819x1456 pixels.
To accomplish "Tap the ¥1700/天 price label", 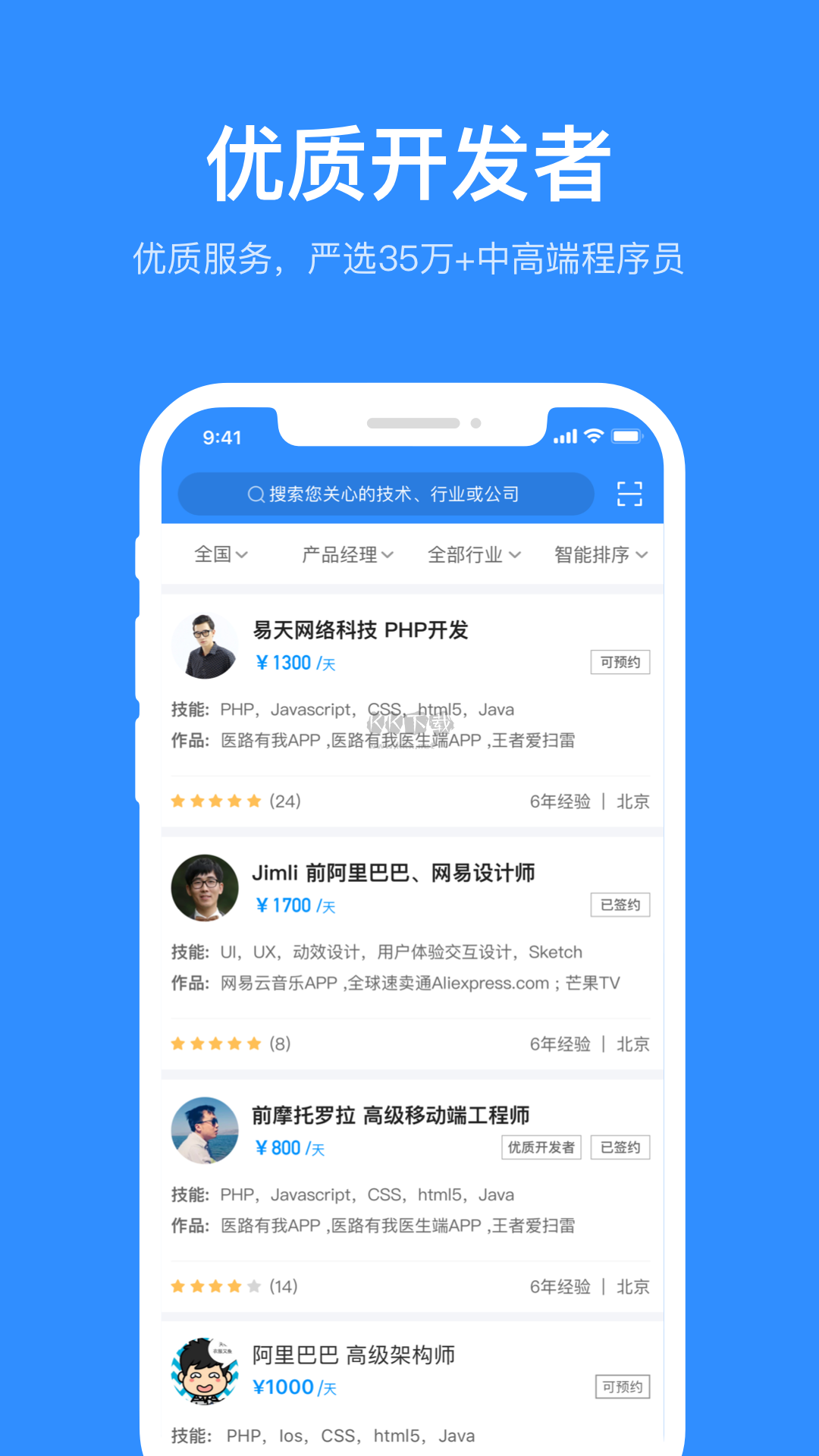I will tap(296, 905).
